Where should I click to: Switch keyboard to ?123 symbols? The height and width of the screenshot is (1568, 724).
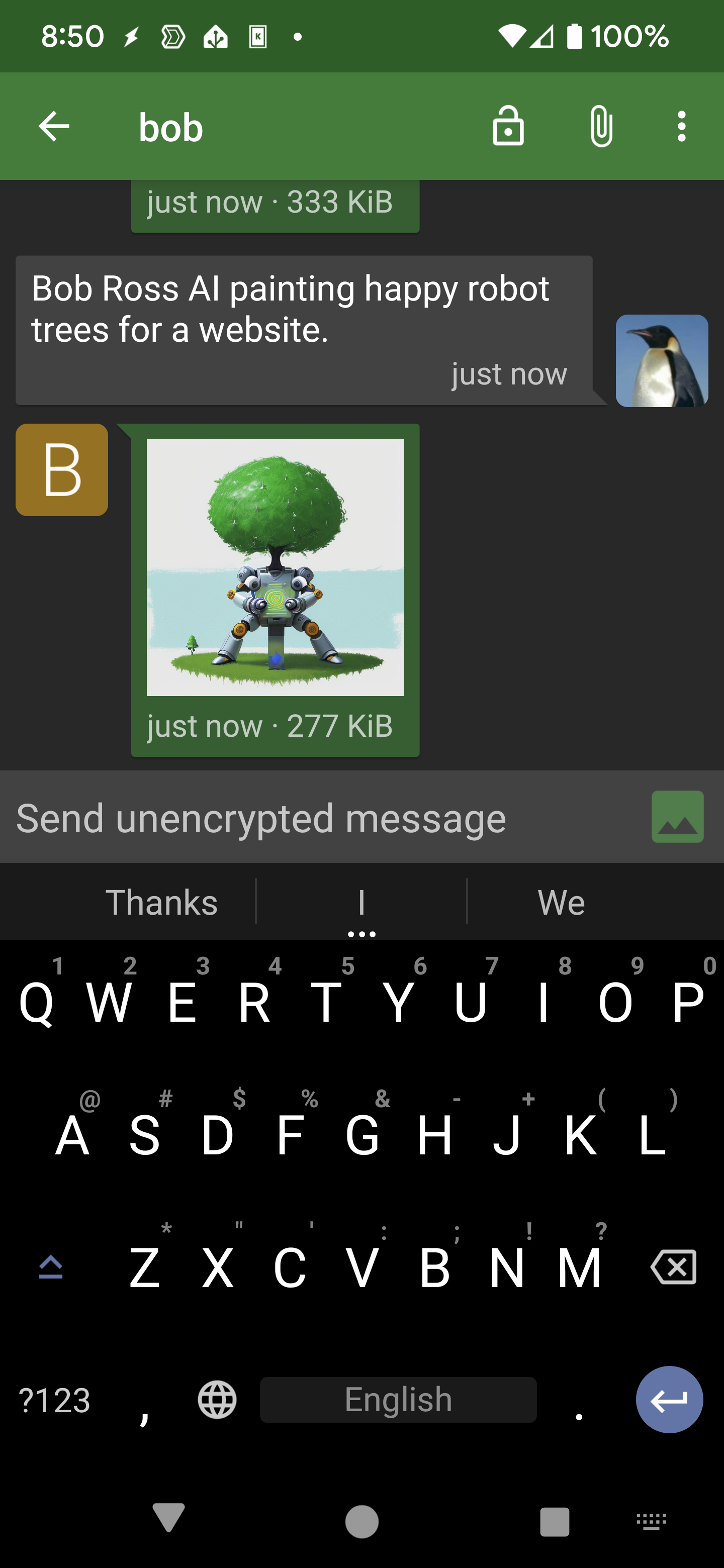(55, 1401)
